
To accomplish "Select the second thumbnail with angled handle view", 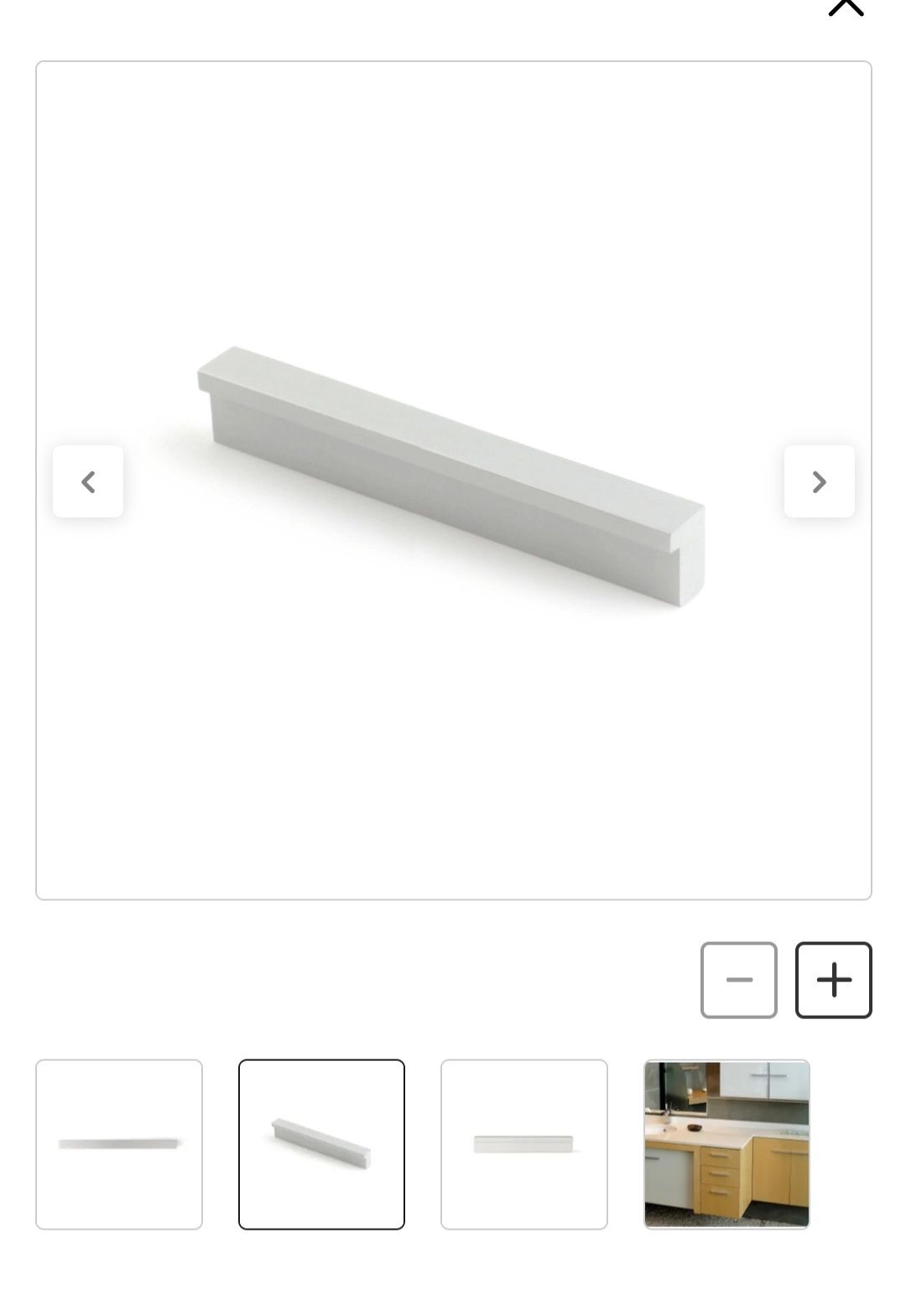I will (321, 1144).
